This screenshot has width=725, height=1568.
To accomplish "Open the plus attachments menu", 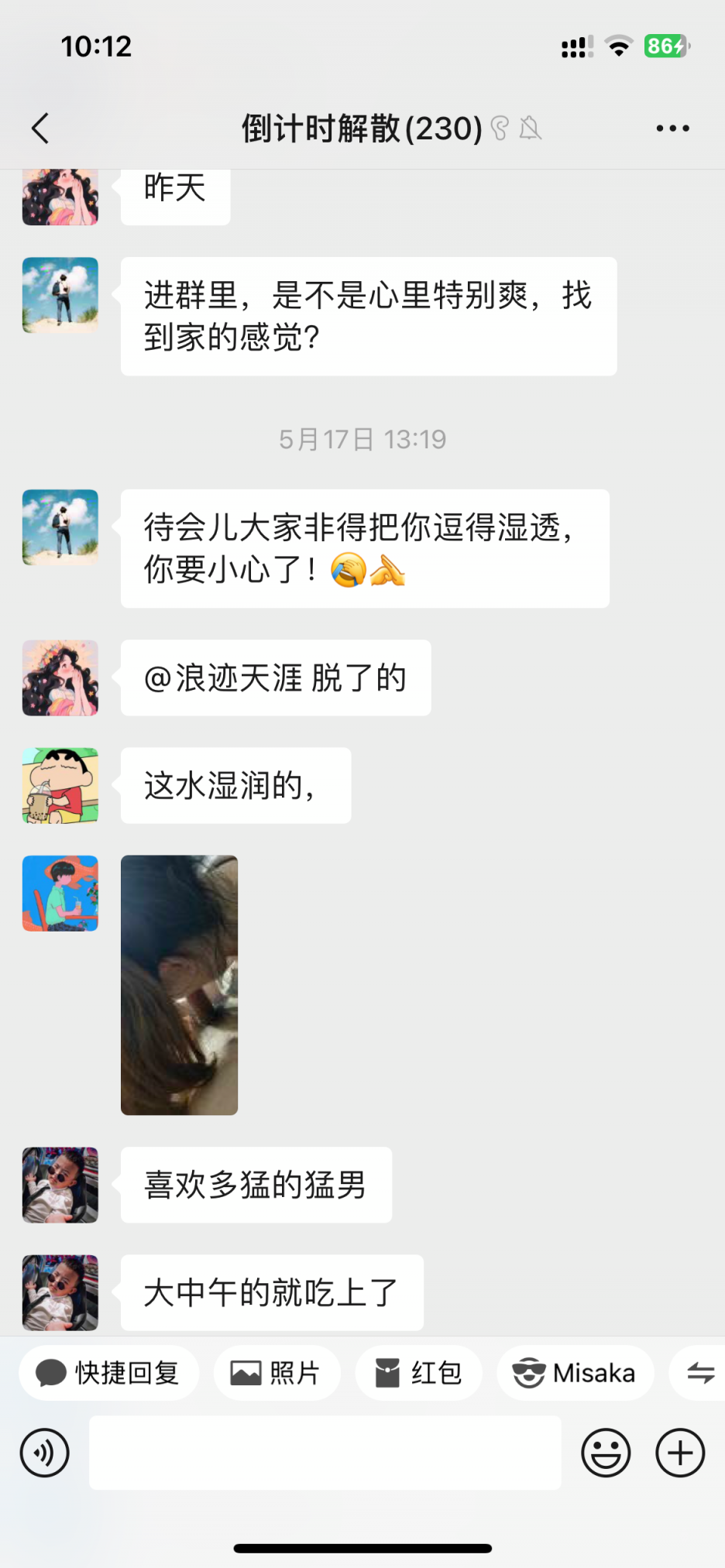I will (680, 1453).
